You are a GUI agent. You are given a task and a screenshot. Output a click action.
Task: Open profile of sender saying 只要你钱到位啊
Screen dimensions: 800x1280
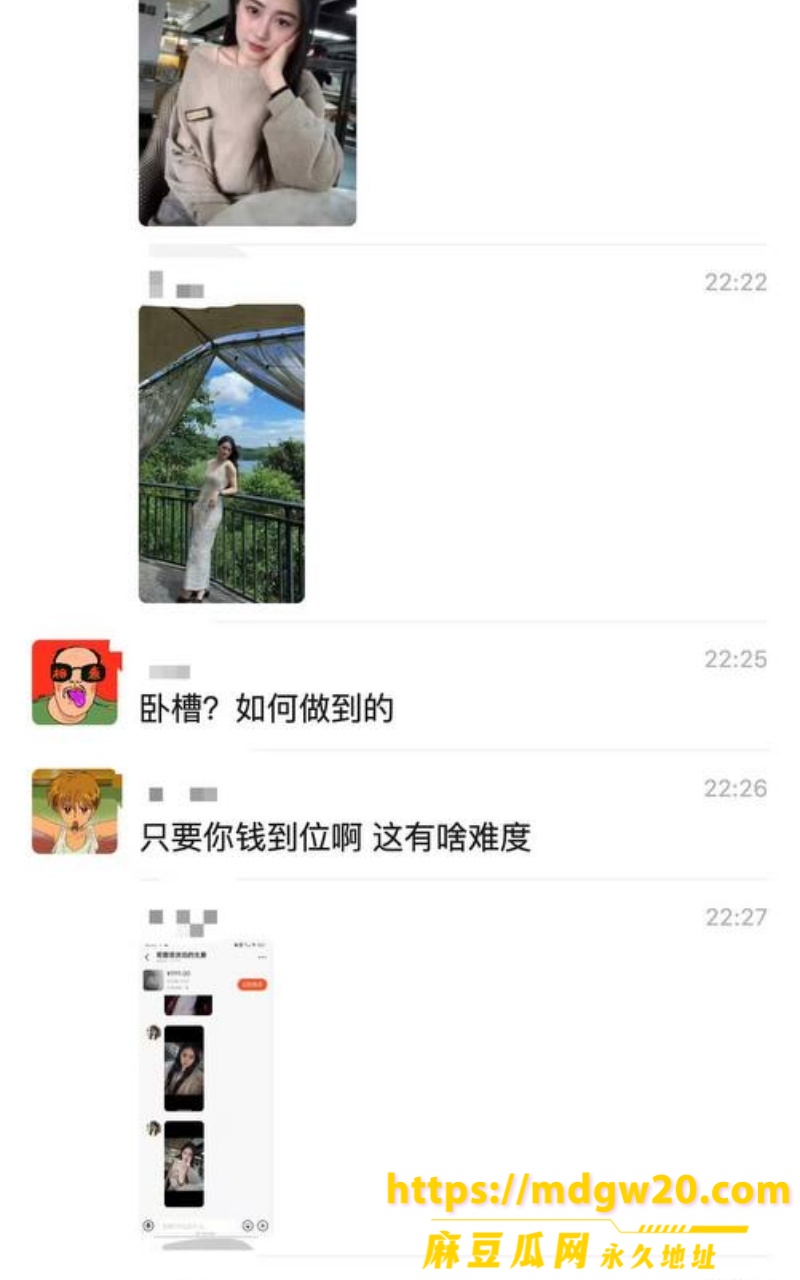coord(75,811)
